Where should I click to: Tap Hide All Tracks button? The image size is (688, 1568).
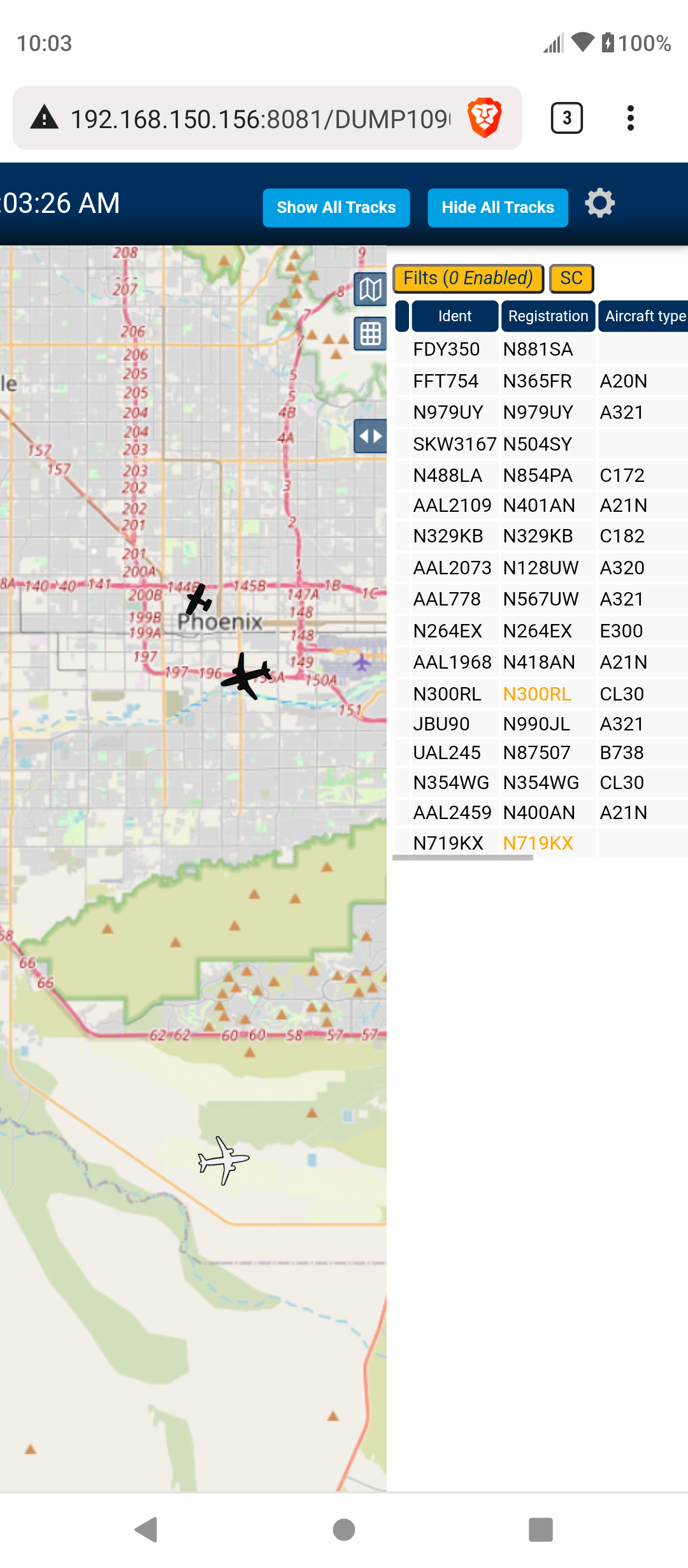click(498, 208)
